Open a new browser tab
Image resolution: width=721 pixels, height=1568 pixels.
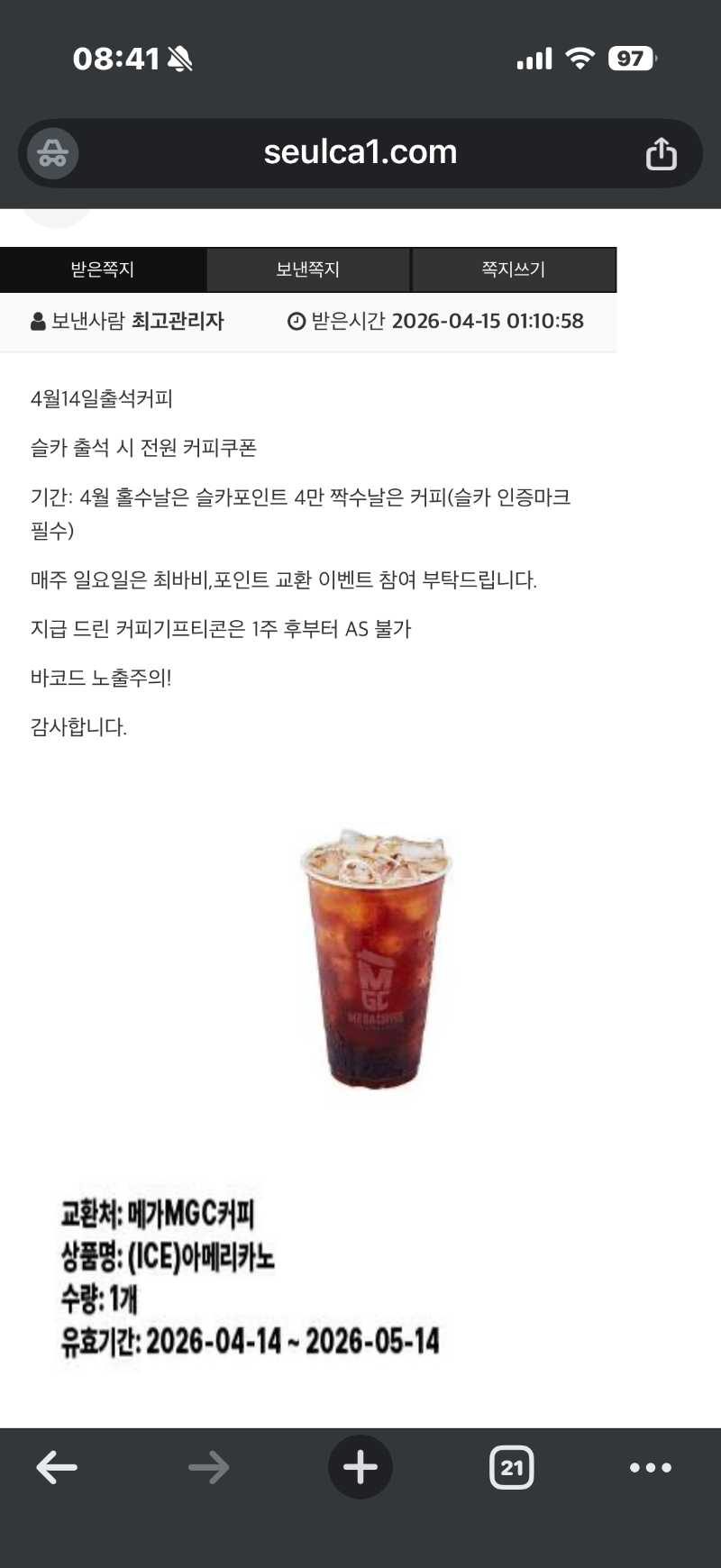360,1467
